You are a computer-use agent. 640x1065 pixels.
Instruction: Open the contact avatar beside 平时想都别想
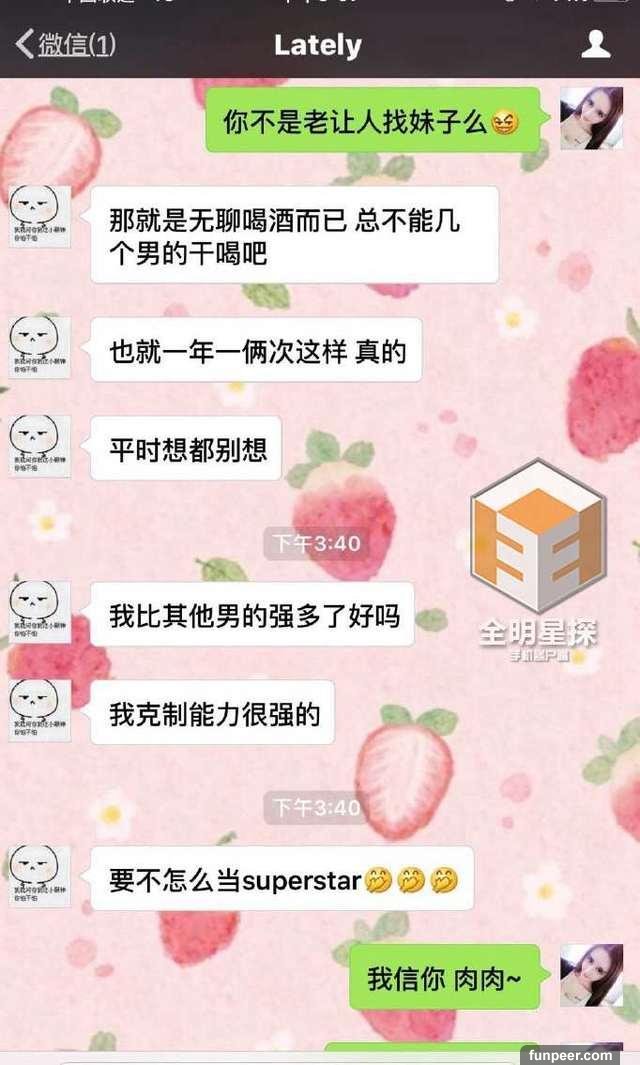tap(40, 446)
